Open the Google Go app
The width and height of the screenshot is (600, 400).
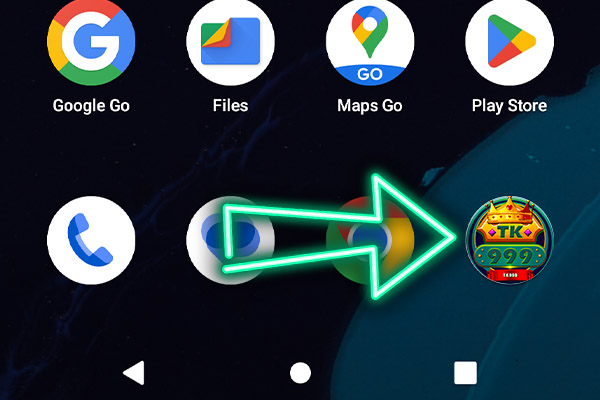(x=91, y=42)
